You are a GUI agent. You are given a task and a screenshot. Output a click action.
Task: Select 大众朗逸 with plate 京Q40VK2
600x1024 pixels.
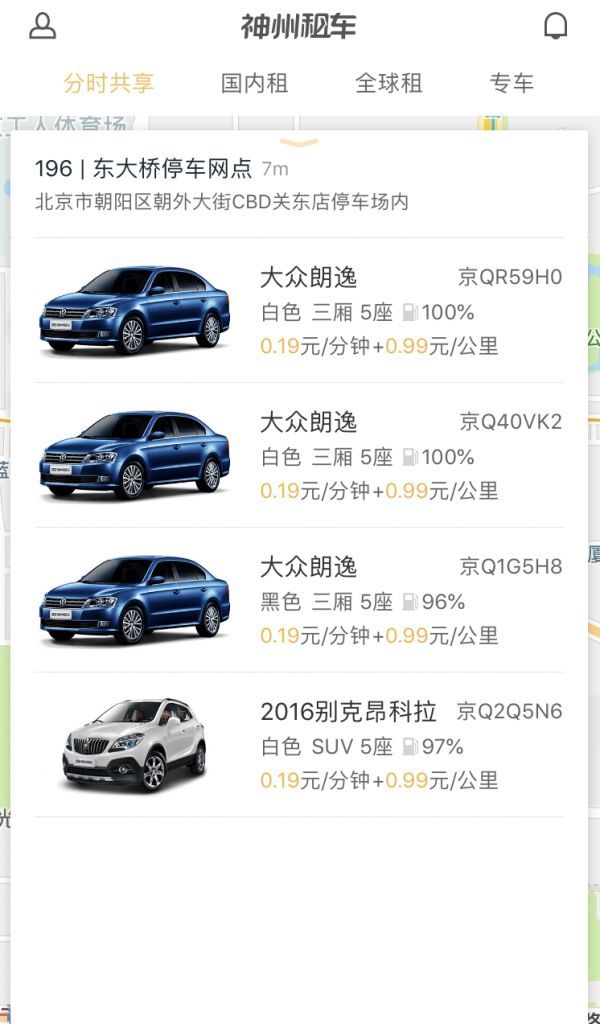point(299,456)
